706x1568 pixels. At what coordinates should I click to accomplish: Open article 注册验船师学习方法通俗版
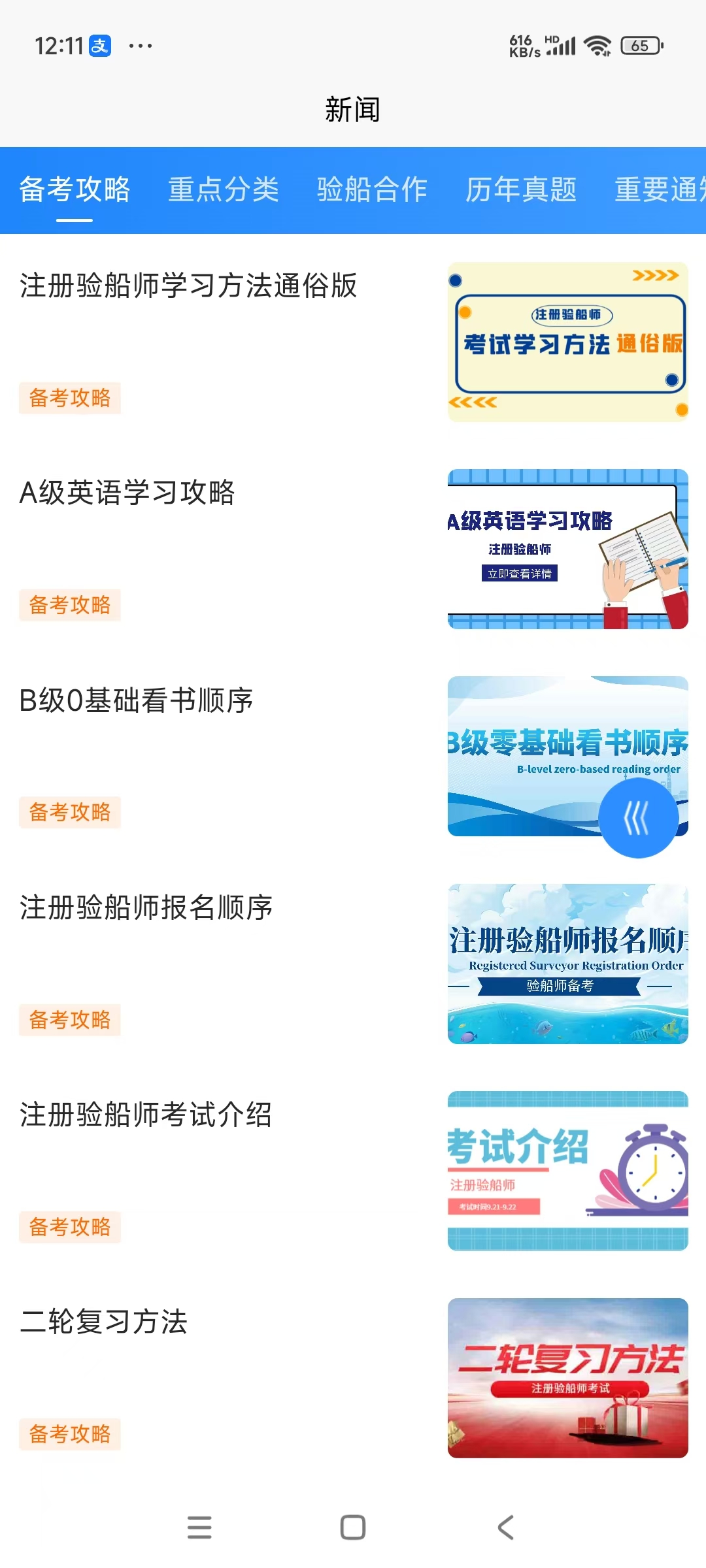188,286
